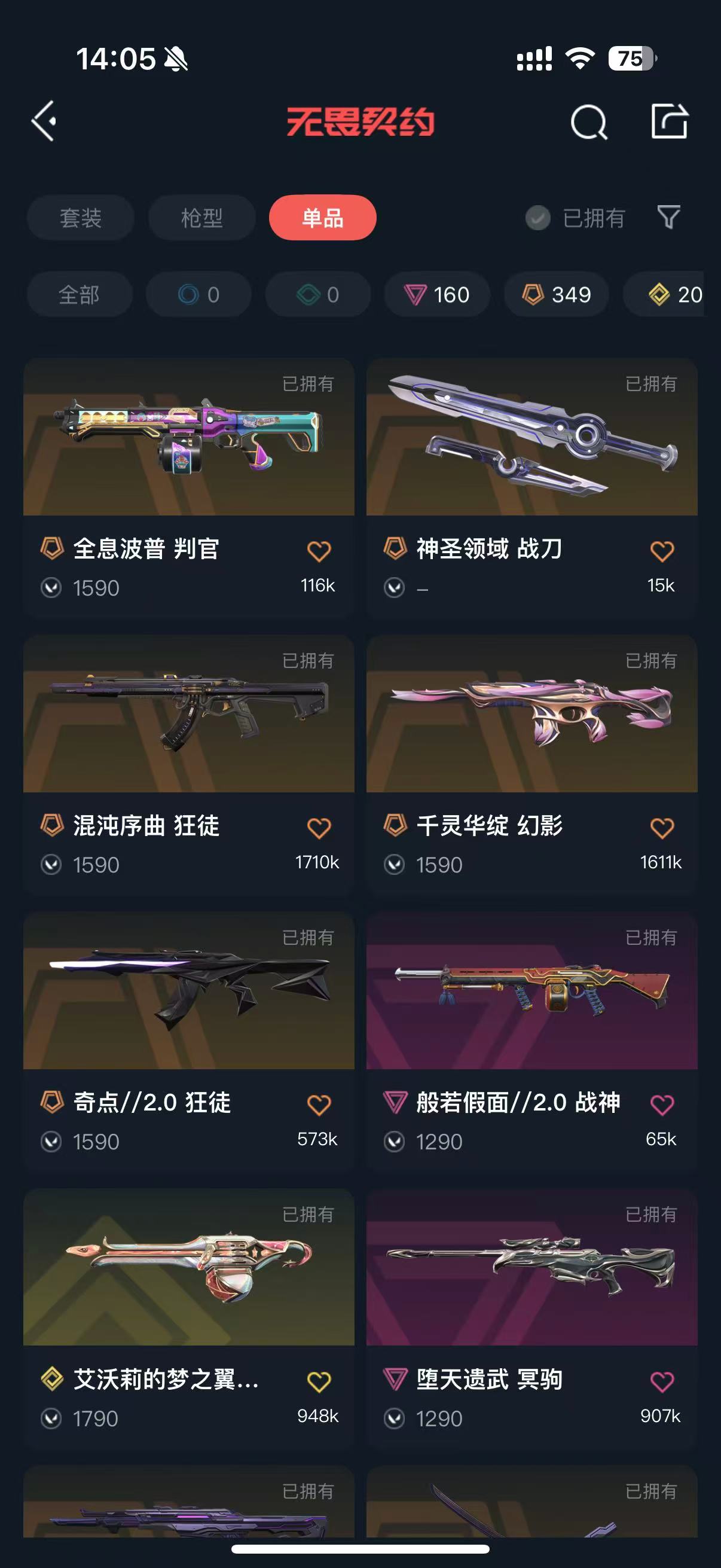Filter by the pink tier chip showing 160
The width and height of the screenshot is (721, 1568).
coord(437,295)
